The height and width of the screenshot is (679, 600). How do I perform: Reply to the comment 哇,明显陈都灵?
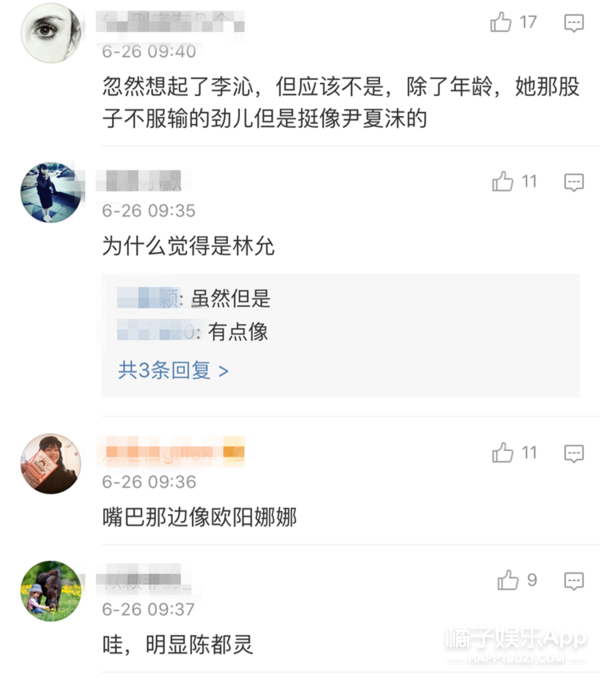574,580
